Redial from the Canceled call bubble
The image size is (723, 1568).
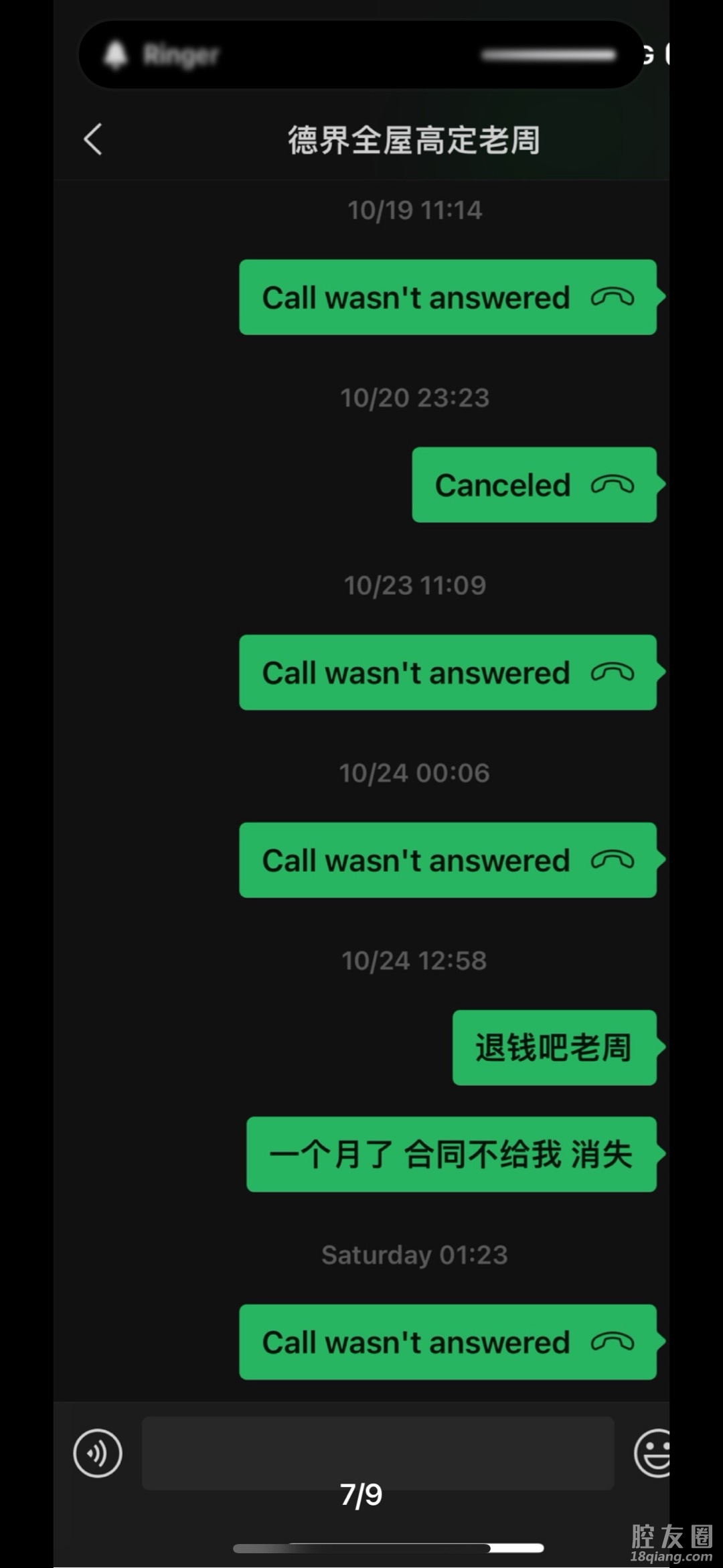tap(534, 485)
